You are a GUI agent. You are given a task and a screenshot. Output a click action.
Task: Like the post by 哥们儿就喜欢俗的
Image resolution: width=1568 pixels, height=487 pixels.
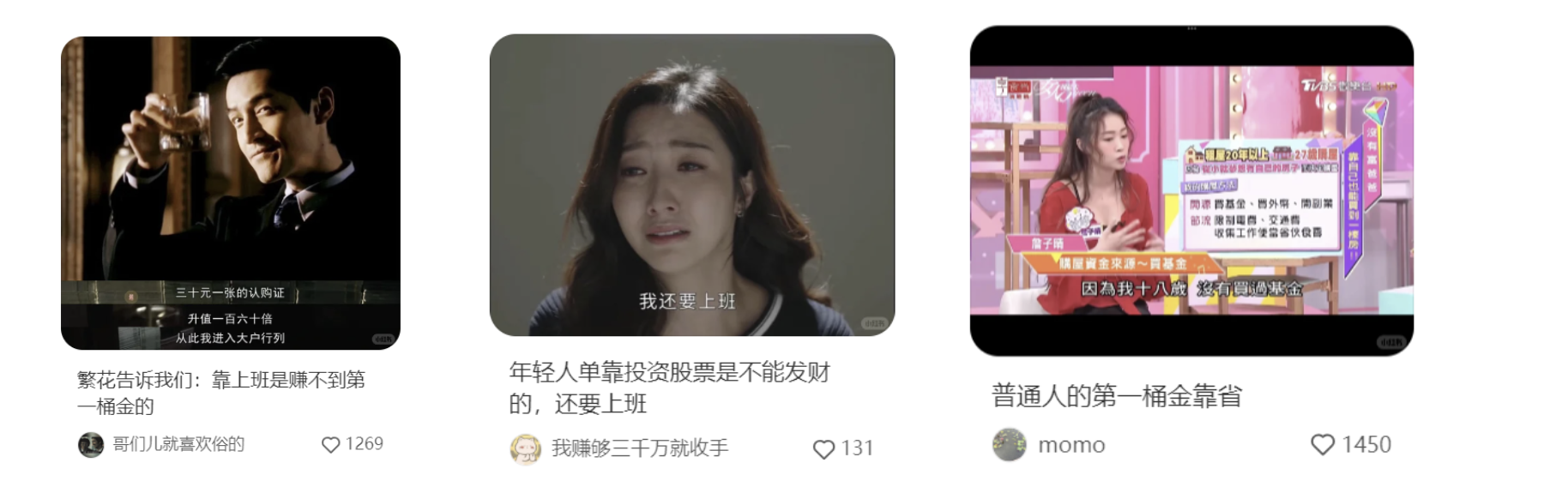click(x=330, y=444)
